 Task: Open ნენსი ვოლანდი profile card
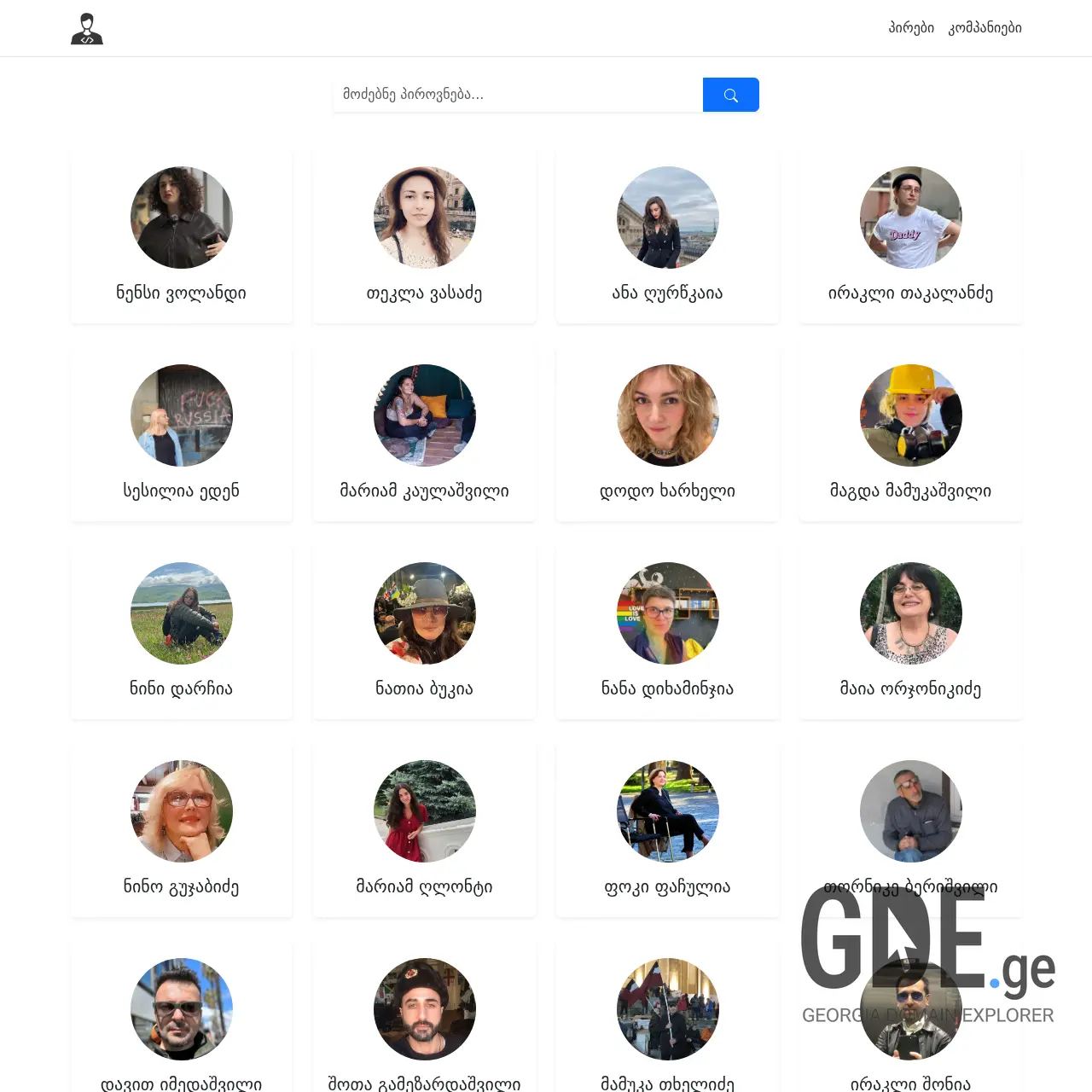click(x=182, y=238)
